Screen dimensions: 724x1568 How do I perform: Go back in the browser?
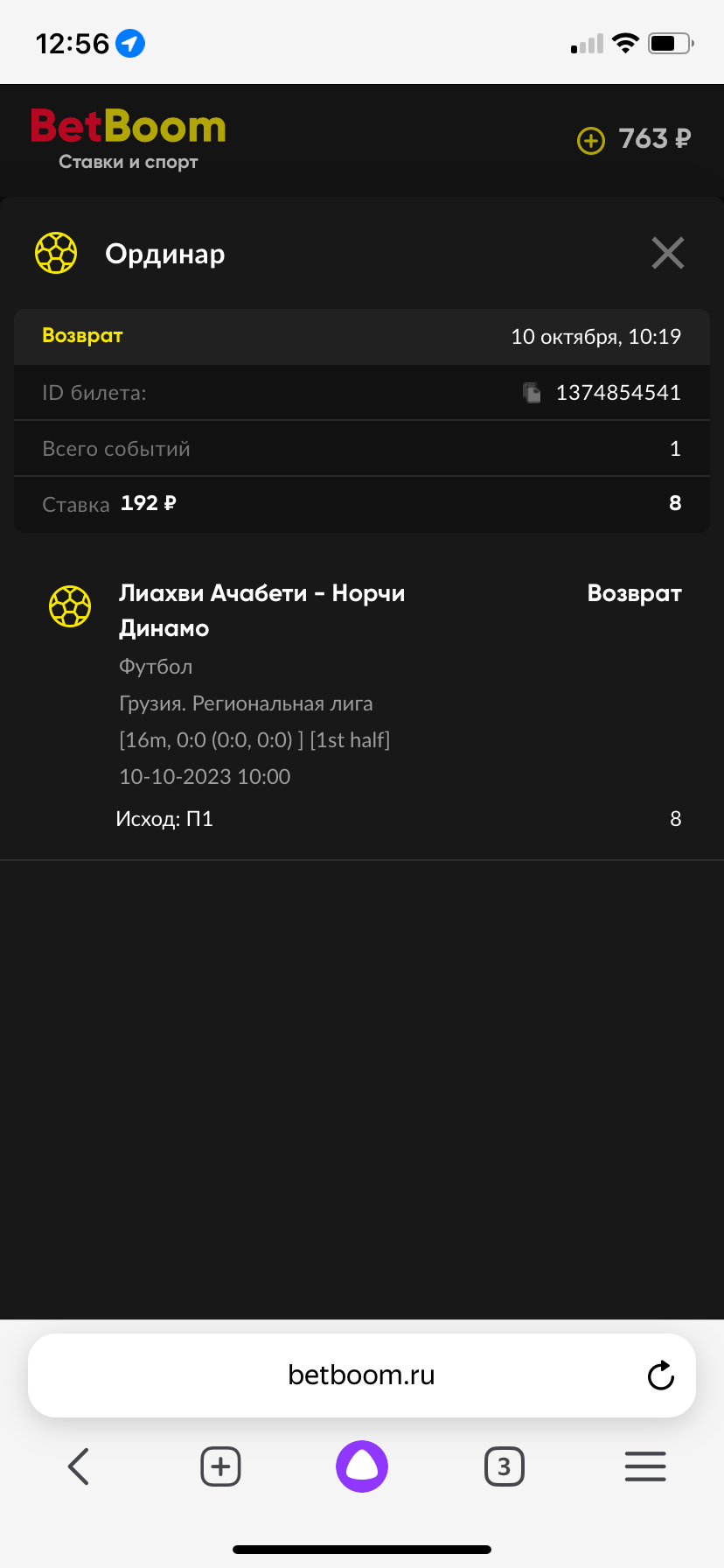coord(79,1466)
